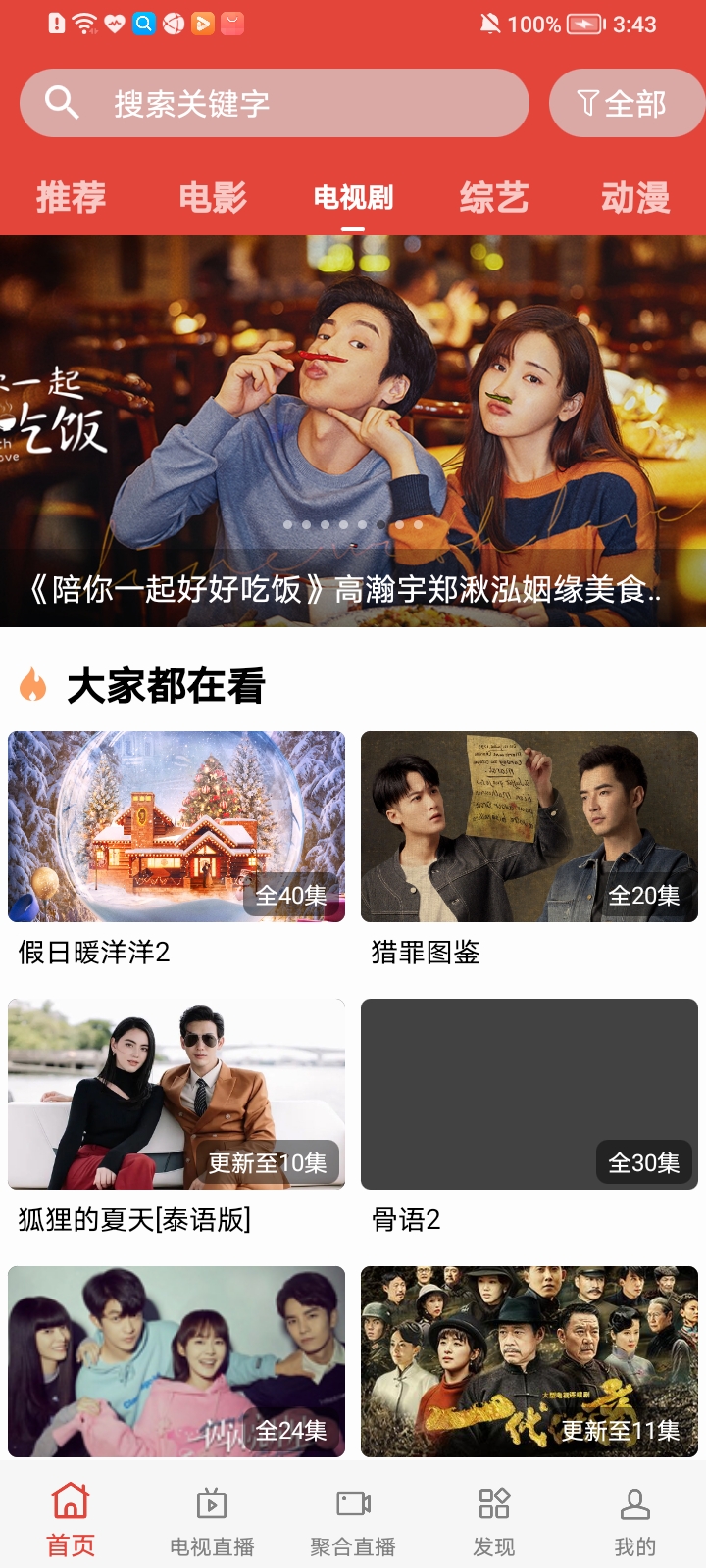Open the 推荐 tab
706x1568 pixels.
71,198
